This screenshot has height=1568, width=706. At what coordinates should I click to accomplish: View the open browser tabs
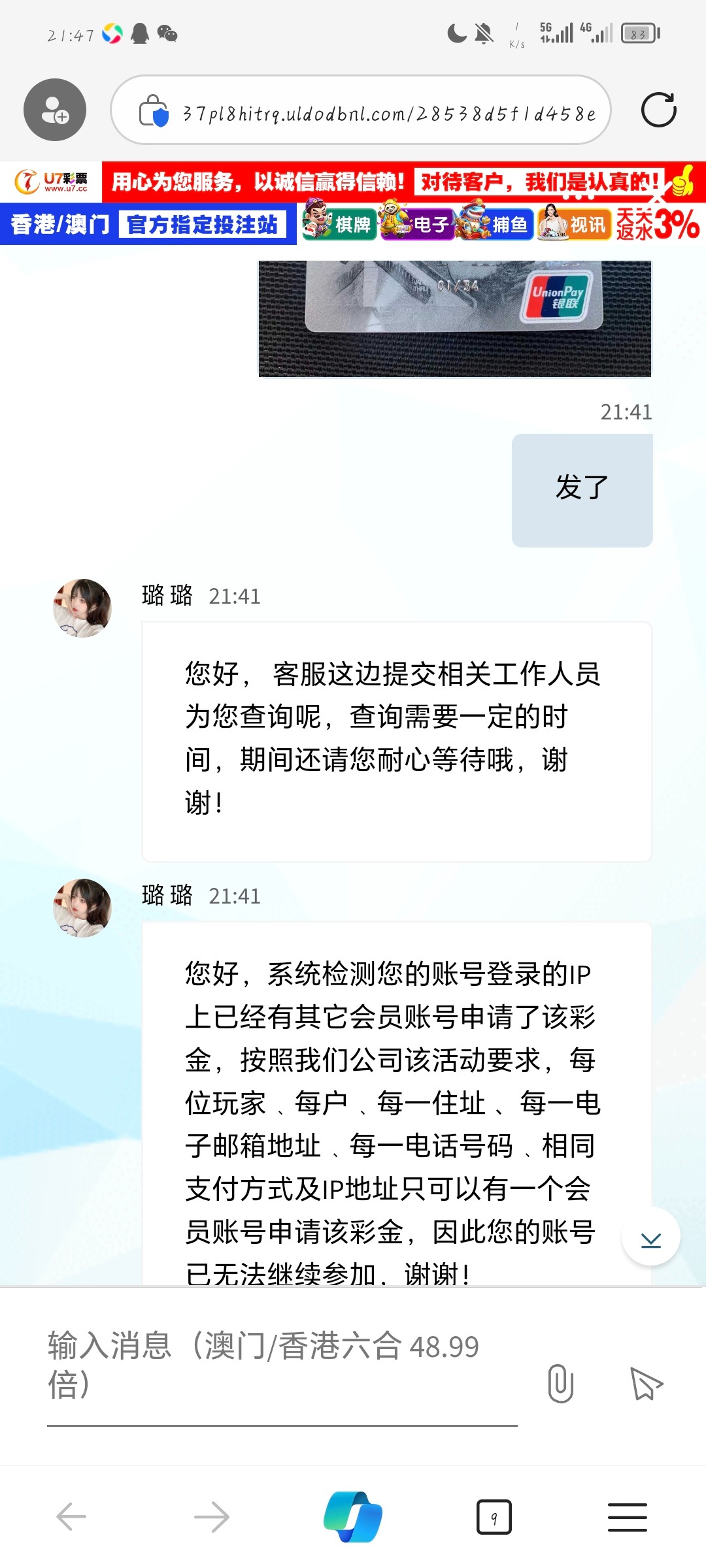(x=494, y=1516)
